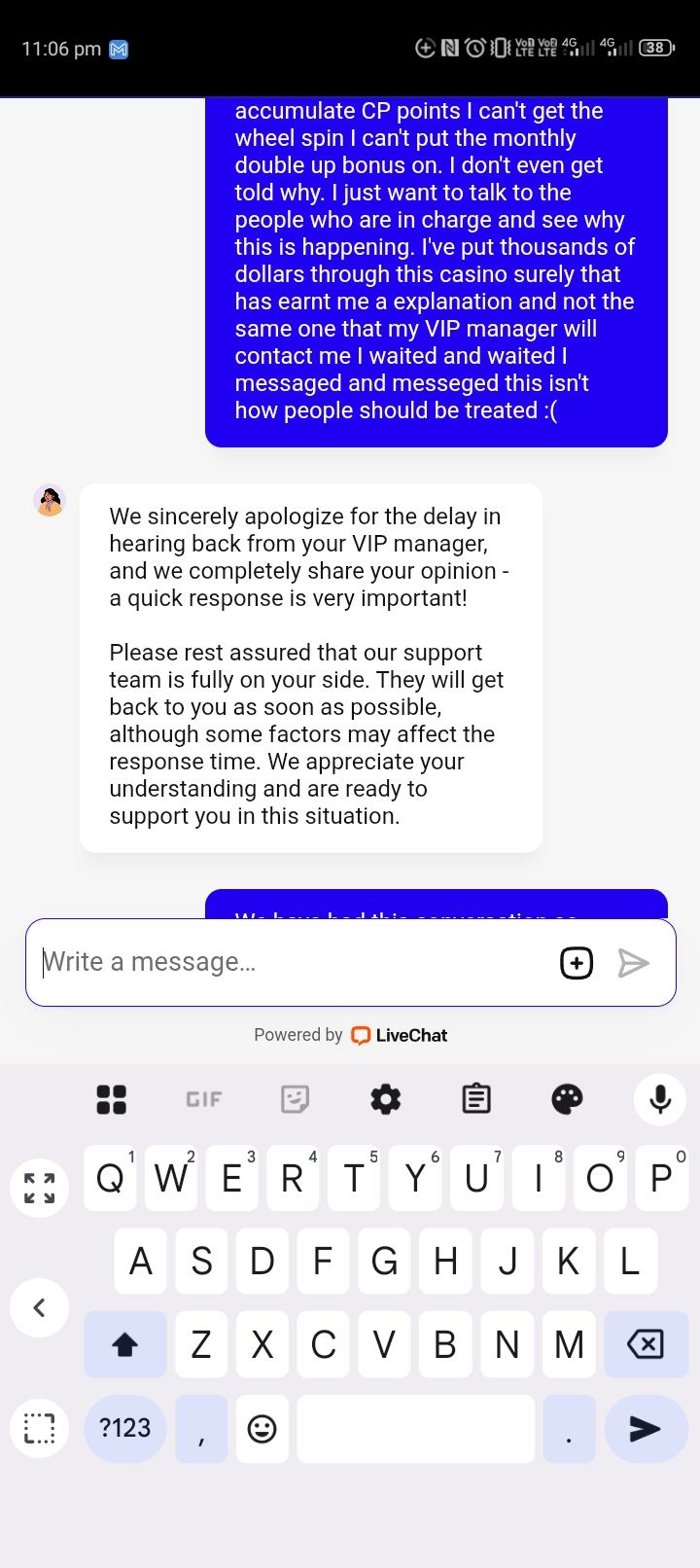Open keyboard theme palette
Viewport: 700px width, 1568px height.
pyautogui.click(x=567, y=1099)
